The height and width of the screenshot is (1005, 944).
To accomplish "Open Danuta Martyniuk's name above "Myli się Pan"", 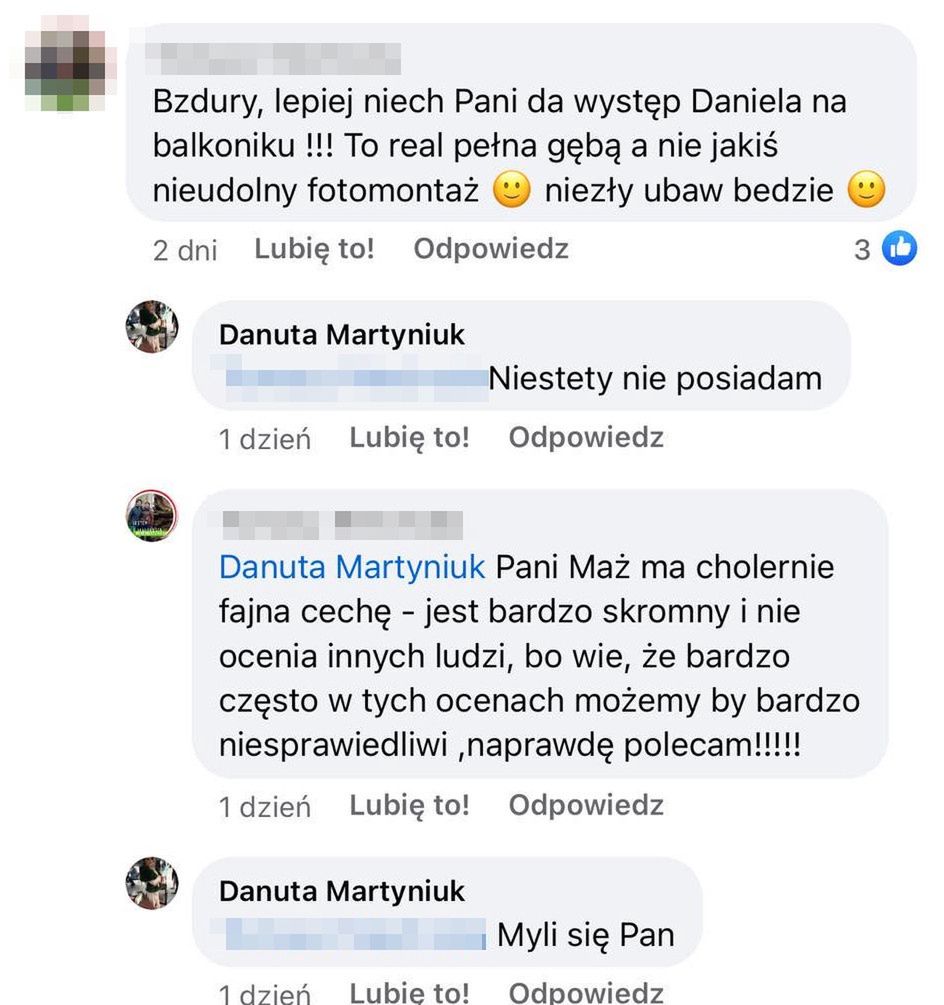I will coord(342,891).
